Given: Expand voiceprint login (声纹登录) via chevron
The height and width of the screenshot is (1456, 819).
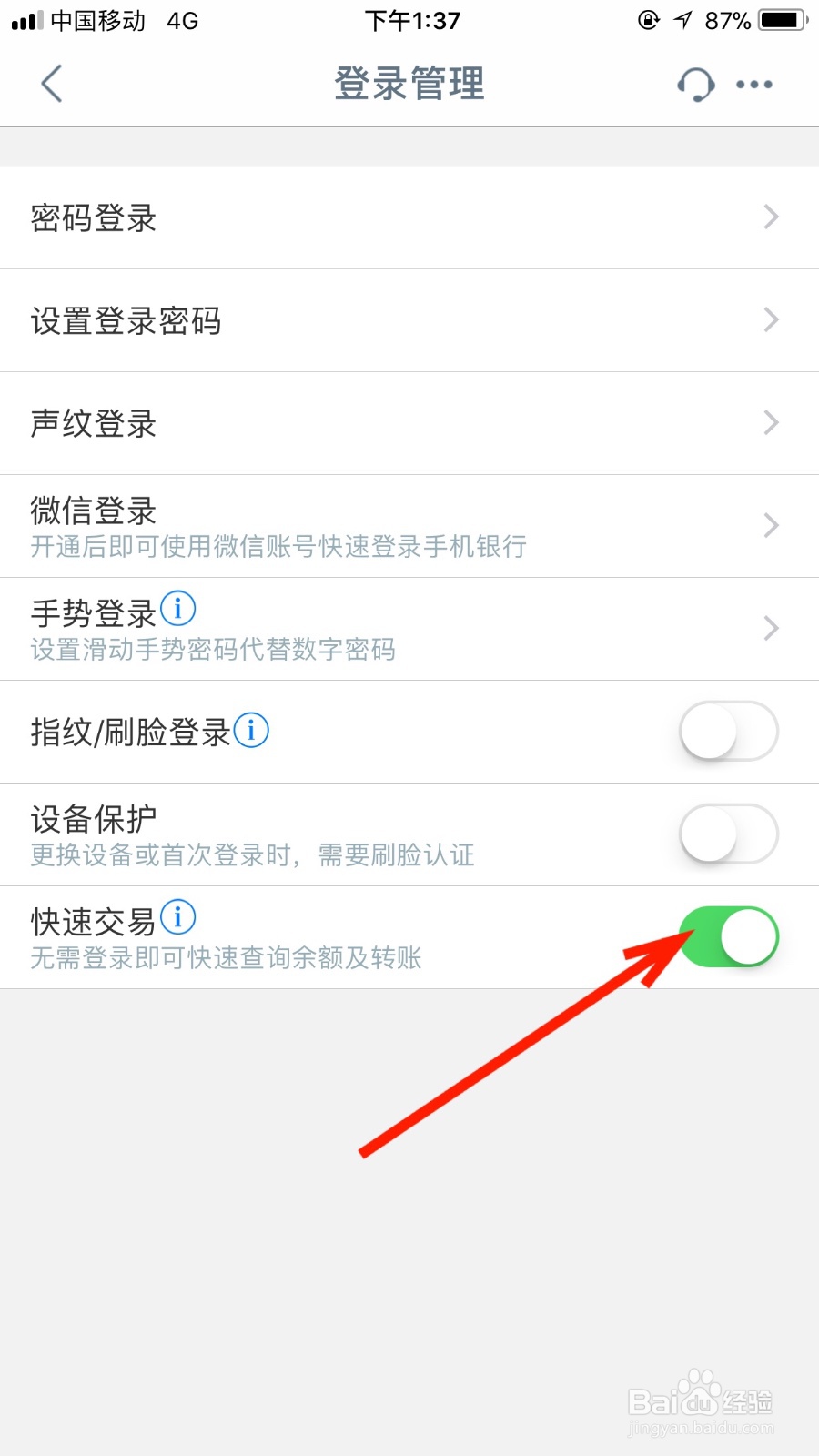Looking at the screenshot, I should point(772,423).
